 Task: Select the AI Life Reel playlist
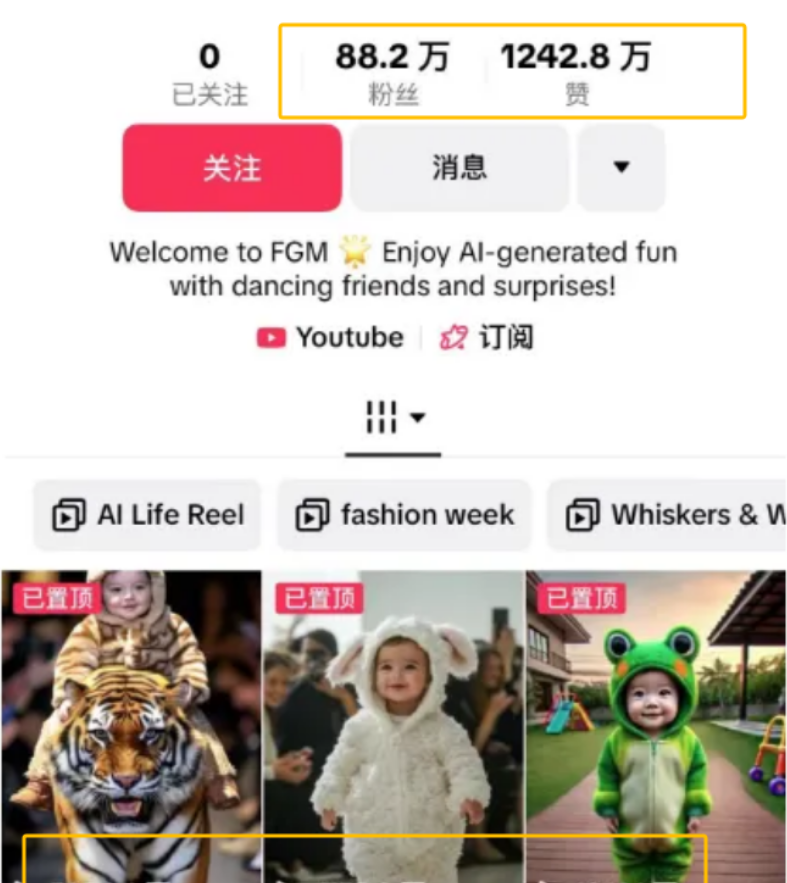click(148, 515)
